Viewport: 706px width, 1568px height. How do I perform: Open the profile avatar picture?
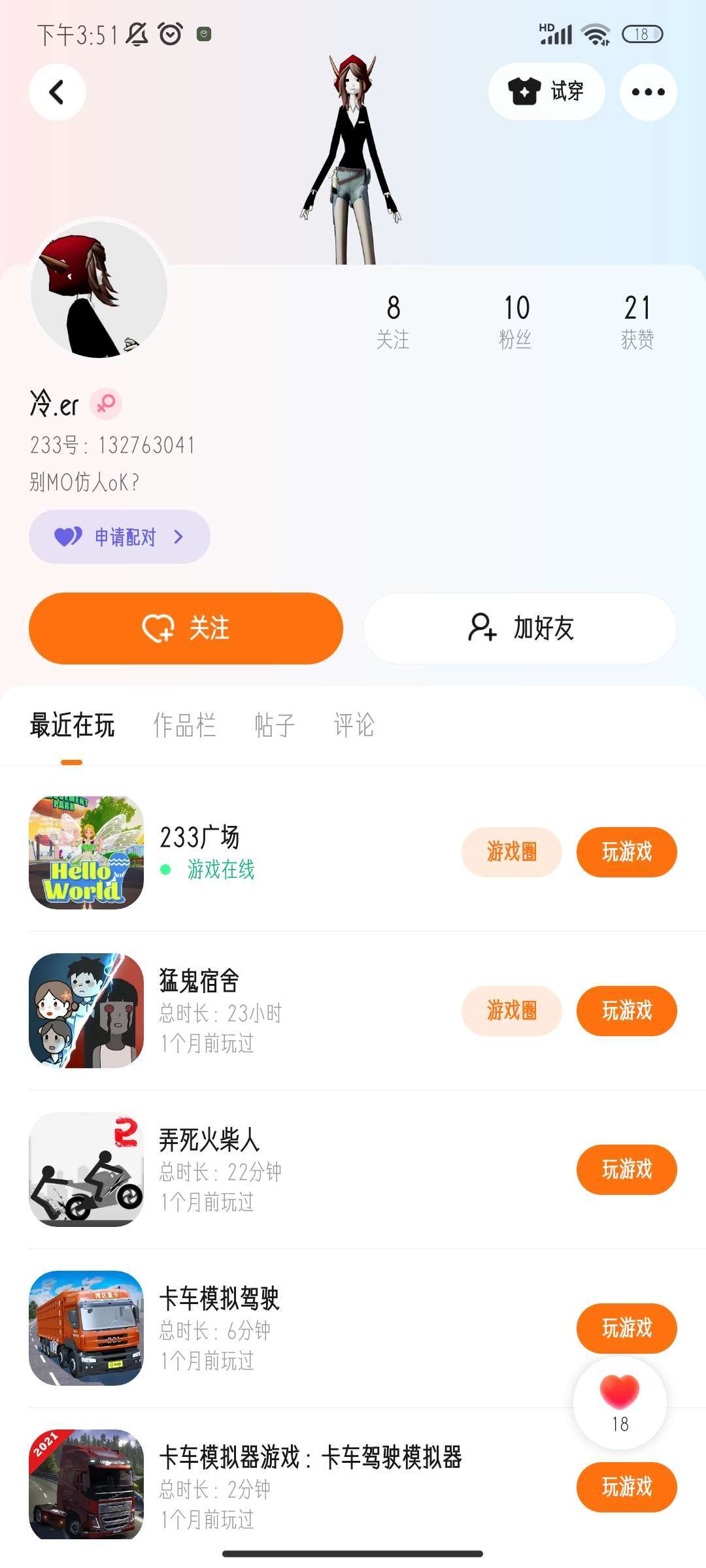99,289
